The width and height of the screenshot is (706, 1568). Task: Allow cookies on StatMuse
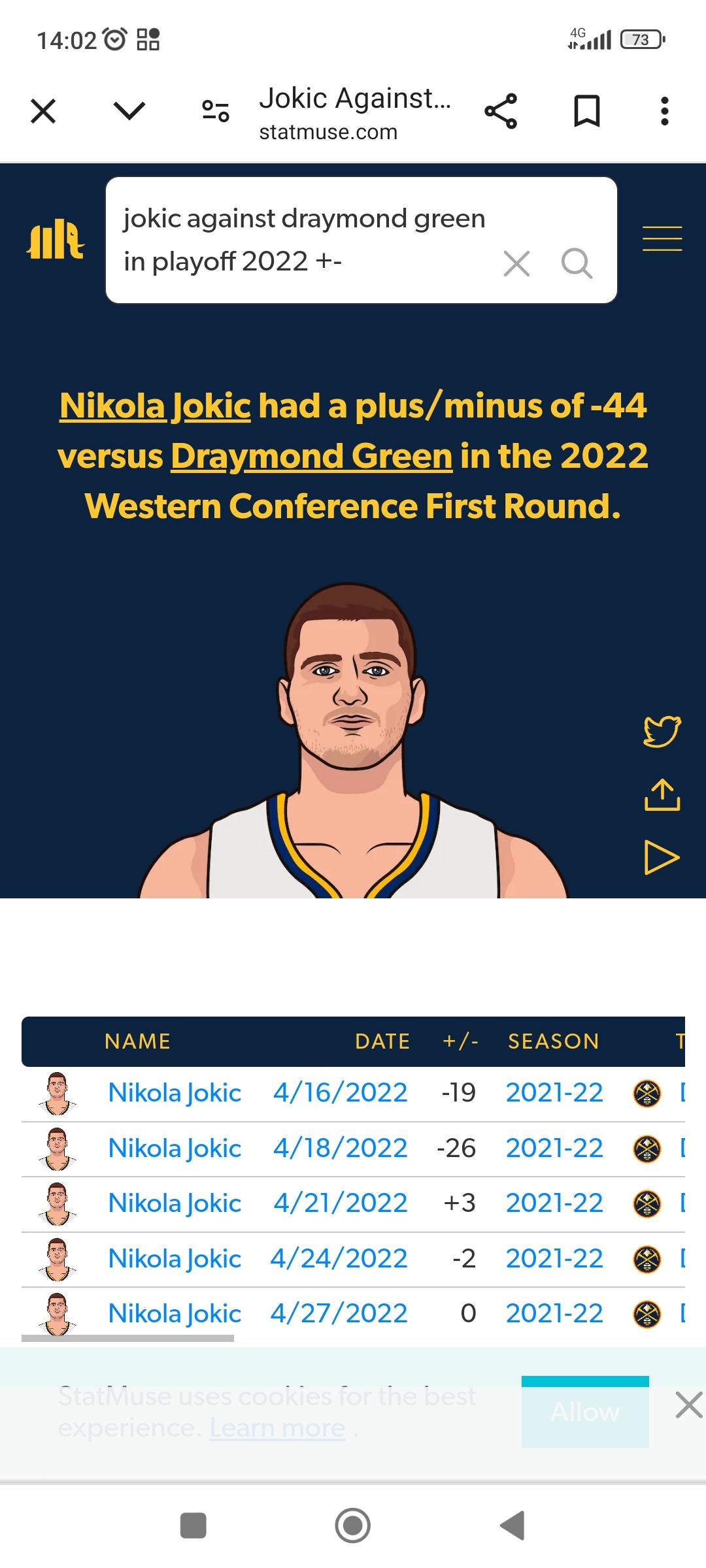[x=585, y=1411]
